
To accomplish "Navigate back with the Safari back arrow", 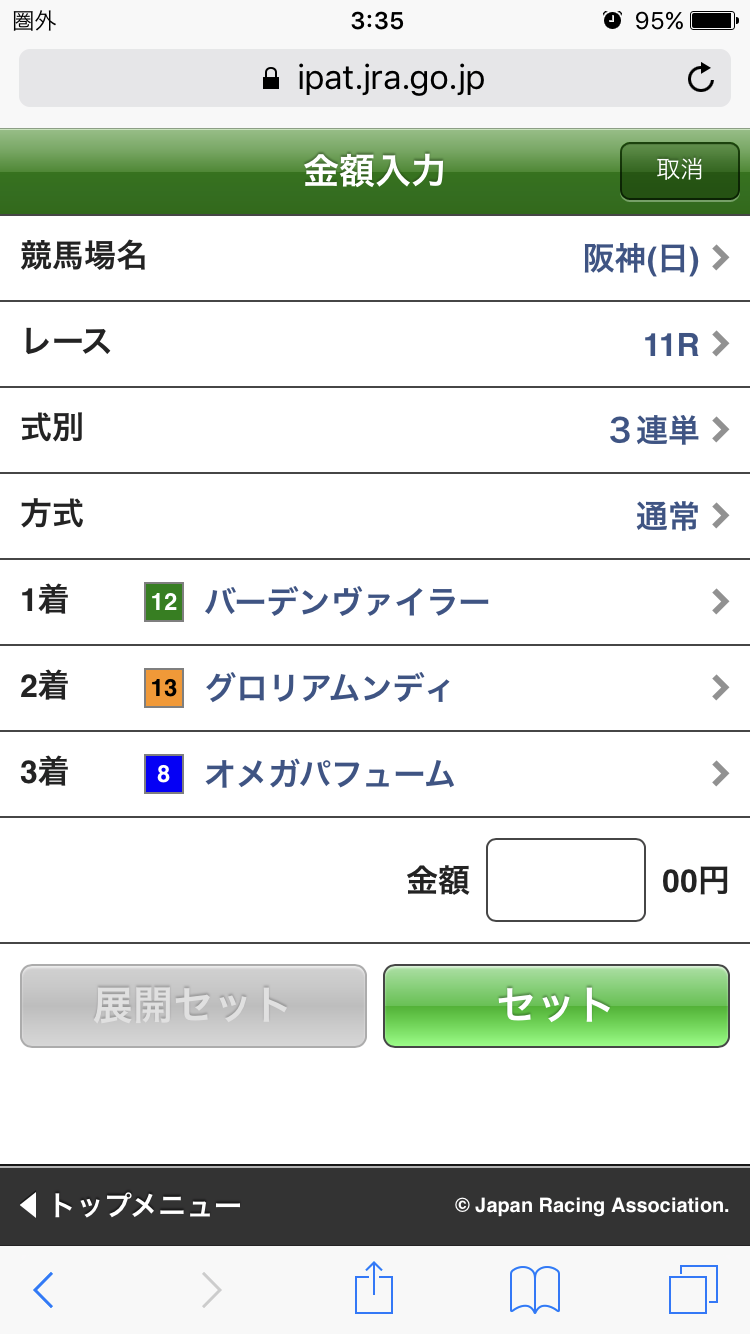I will [x=42, y=1289].
